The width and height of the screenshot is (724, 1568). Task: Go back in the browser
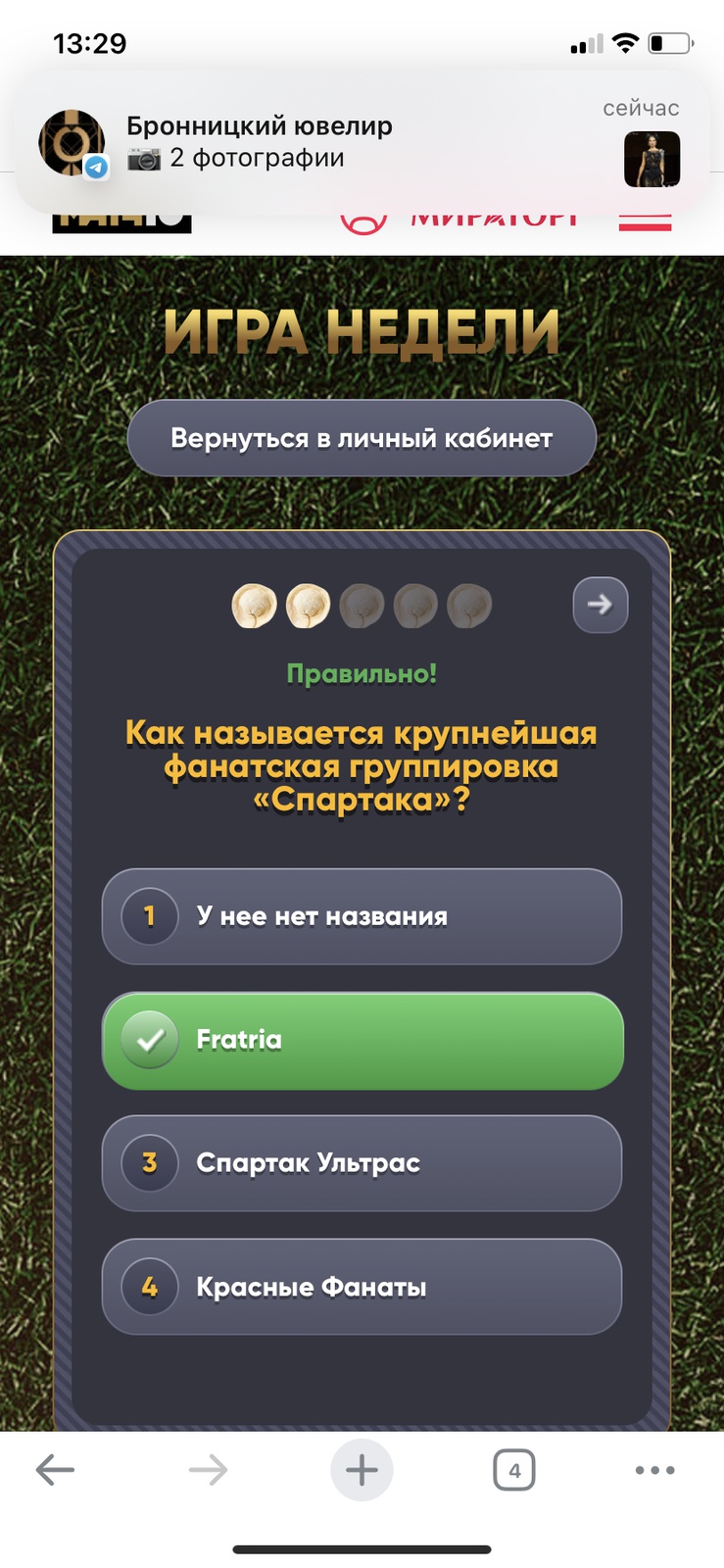(x=55, y=1470)
